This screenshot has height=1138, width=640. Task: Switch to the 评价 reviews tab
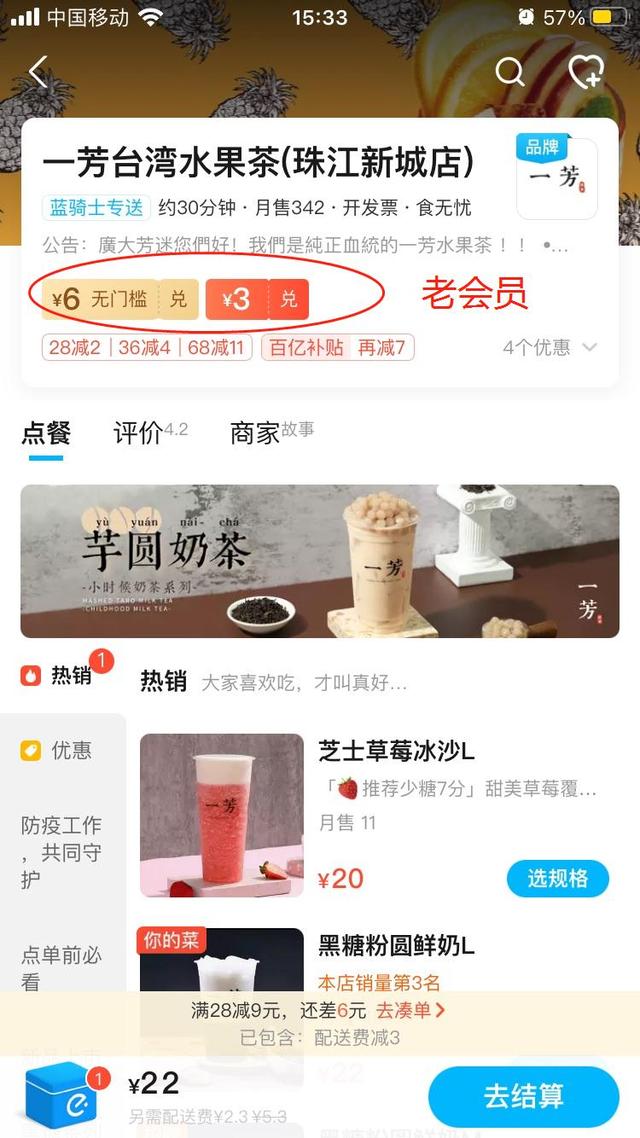click(138, 434)
